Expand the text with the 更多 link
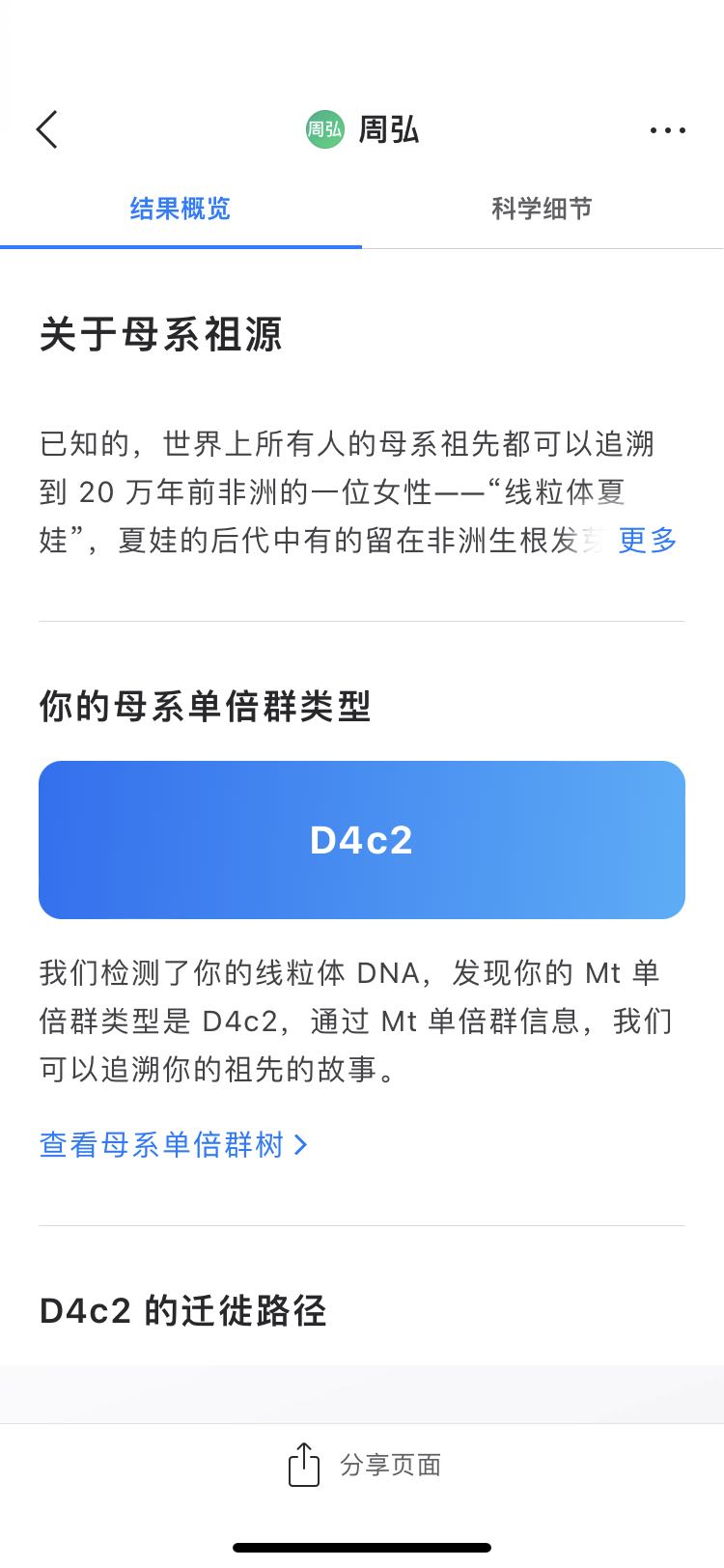The image size is (724, 1568). coord(648,540)
